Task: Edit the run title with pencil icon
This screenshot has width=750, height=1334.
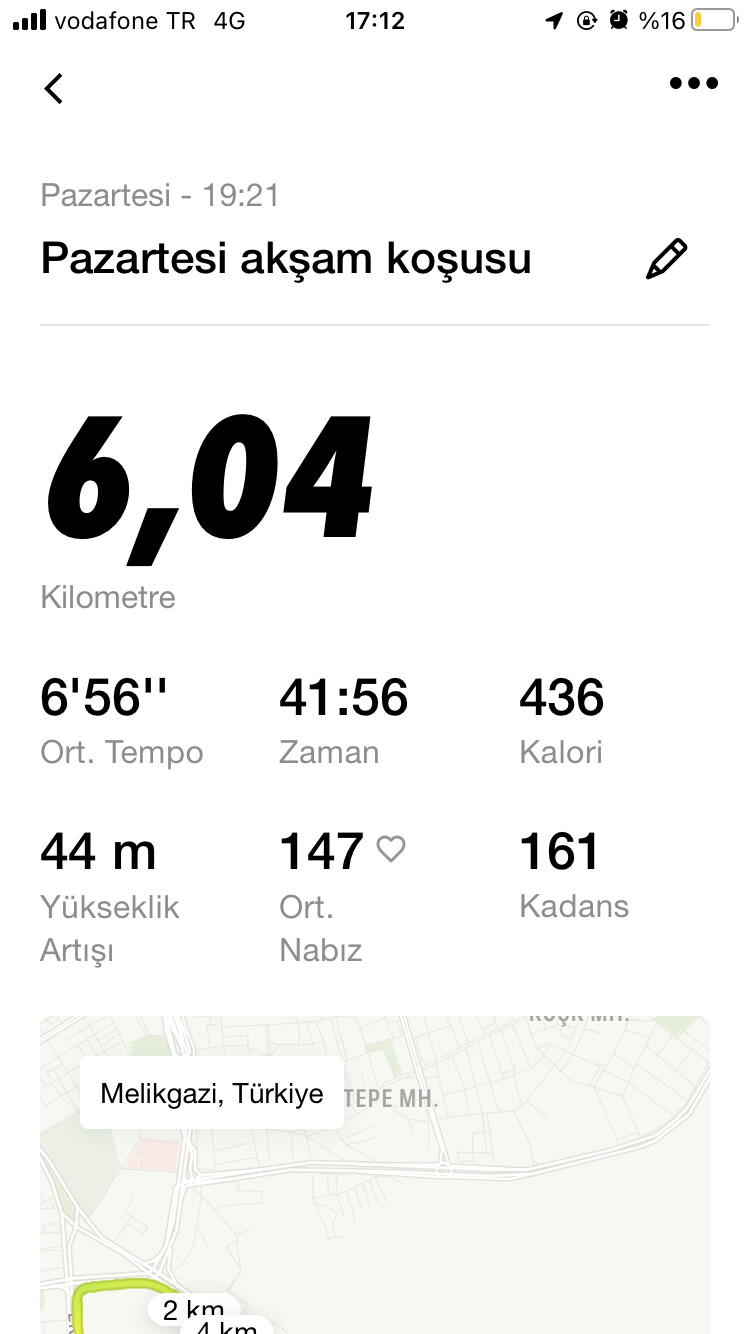Action: (x=667, y=259)
